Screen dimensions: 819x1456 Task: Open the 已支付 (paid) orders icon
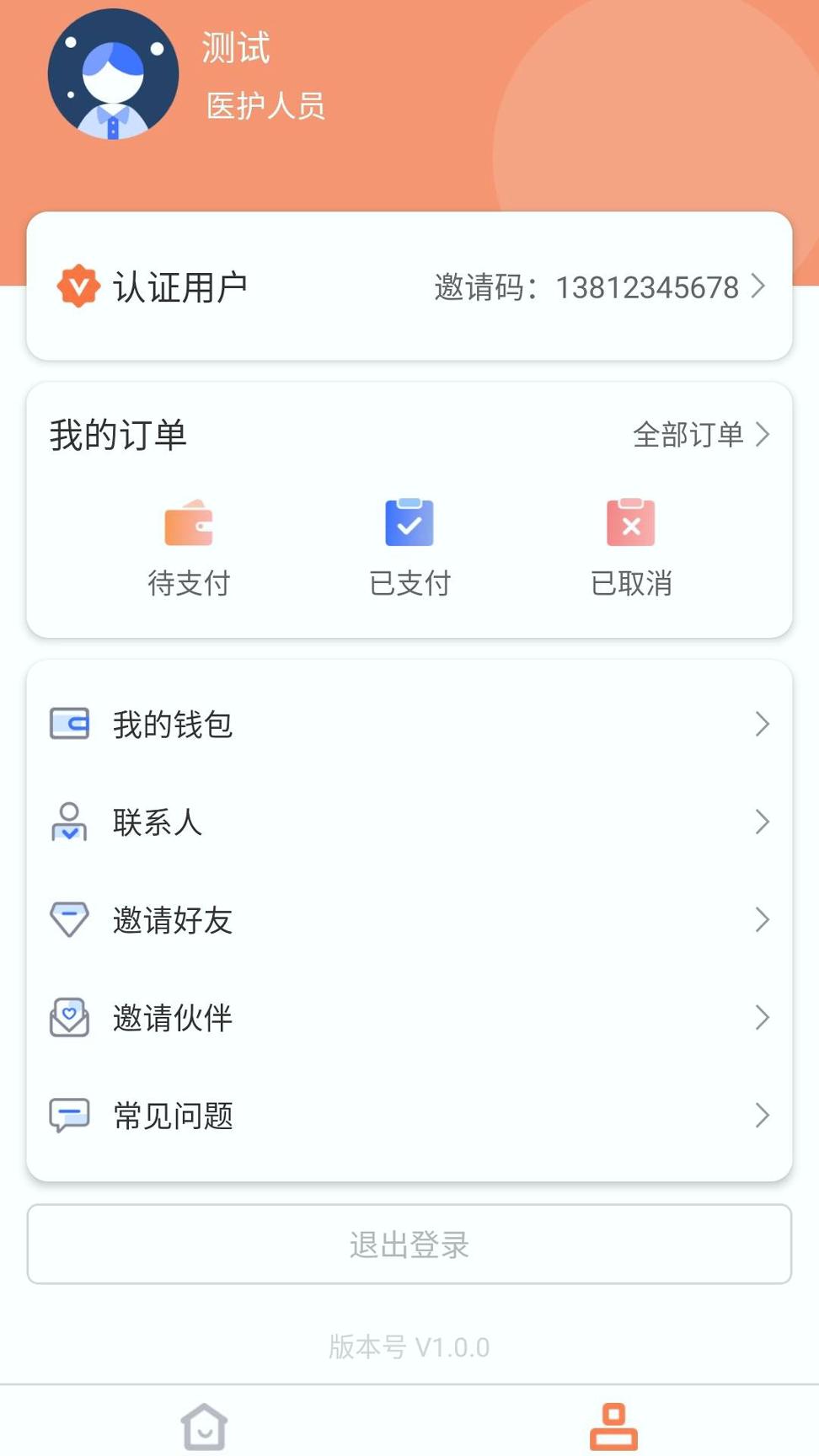(x=409, y=522)
